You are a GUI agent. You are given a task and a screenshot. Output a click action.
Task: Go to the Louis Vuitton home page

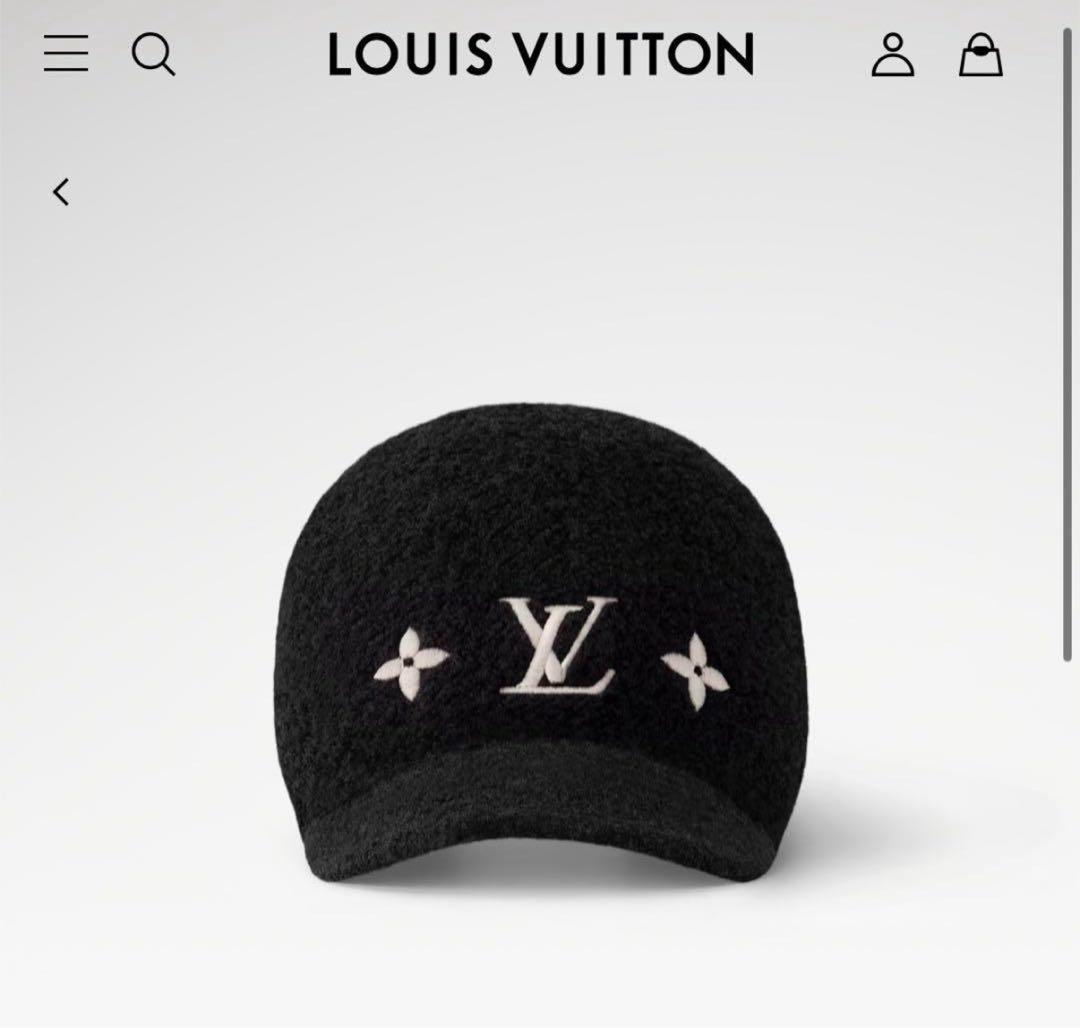(x=541, y=55)
